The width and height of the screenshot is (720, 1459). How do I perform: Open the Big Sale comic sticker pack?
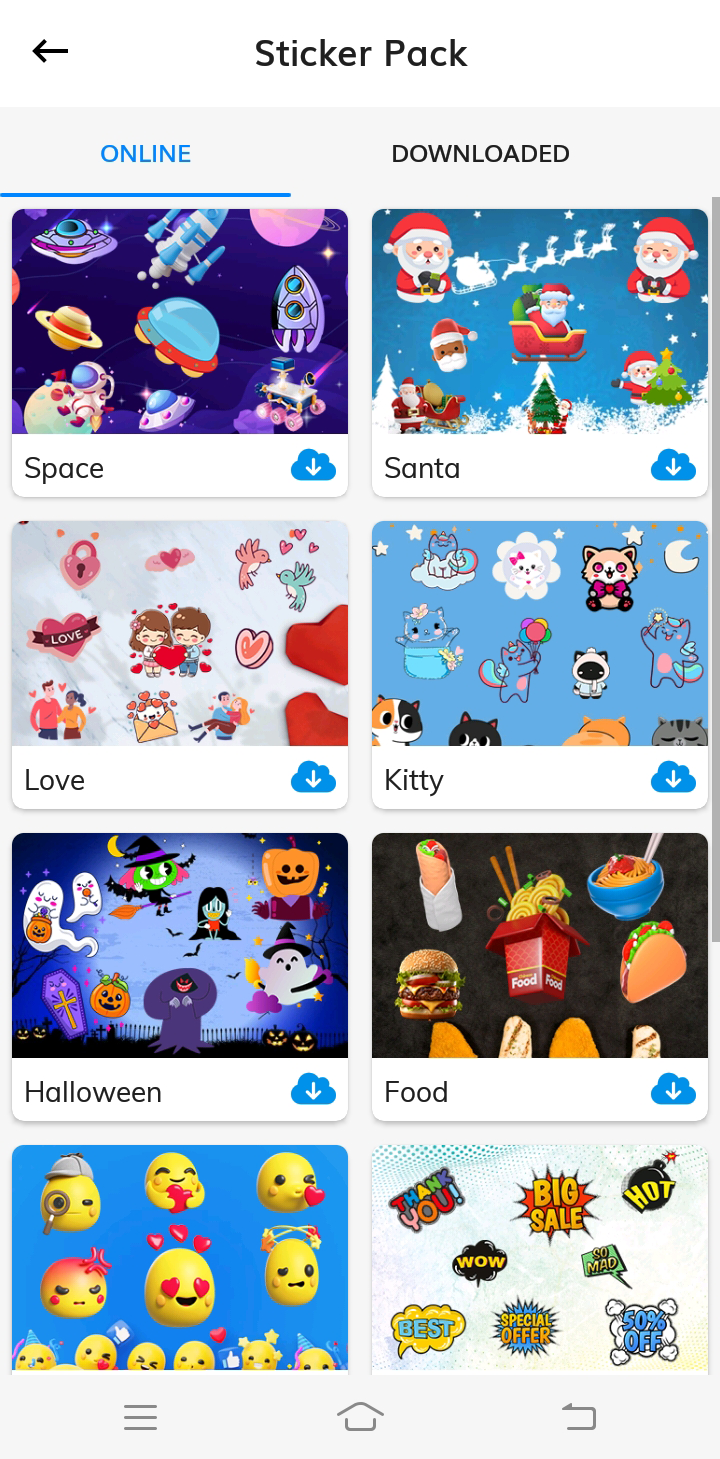coord(540,1257)
